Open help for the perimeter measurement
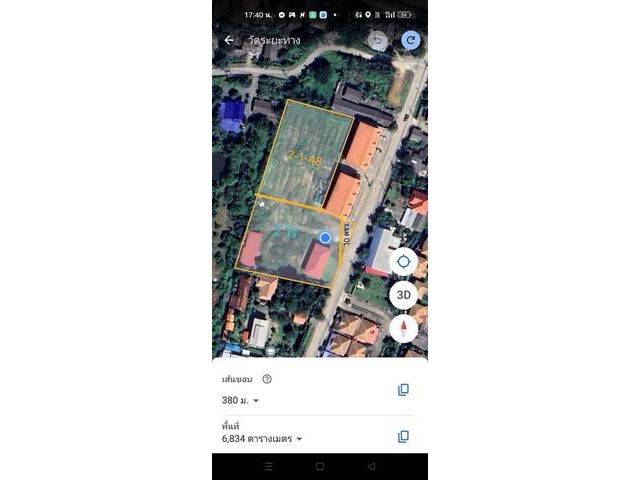This screenshot has width=640, height=480. [267, 379]
